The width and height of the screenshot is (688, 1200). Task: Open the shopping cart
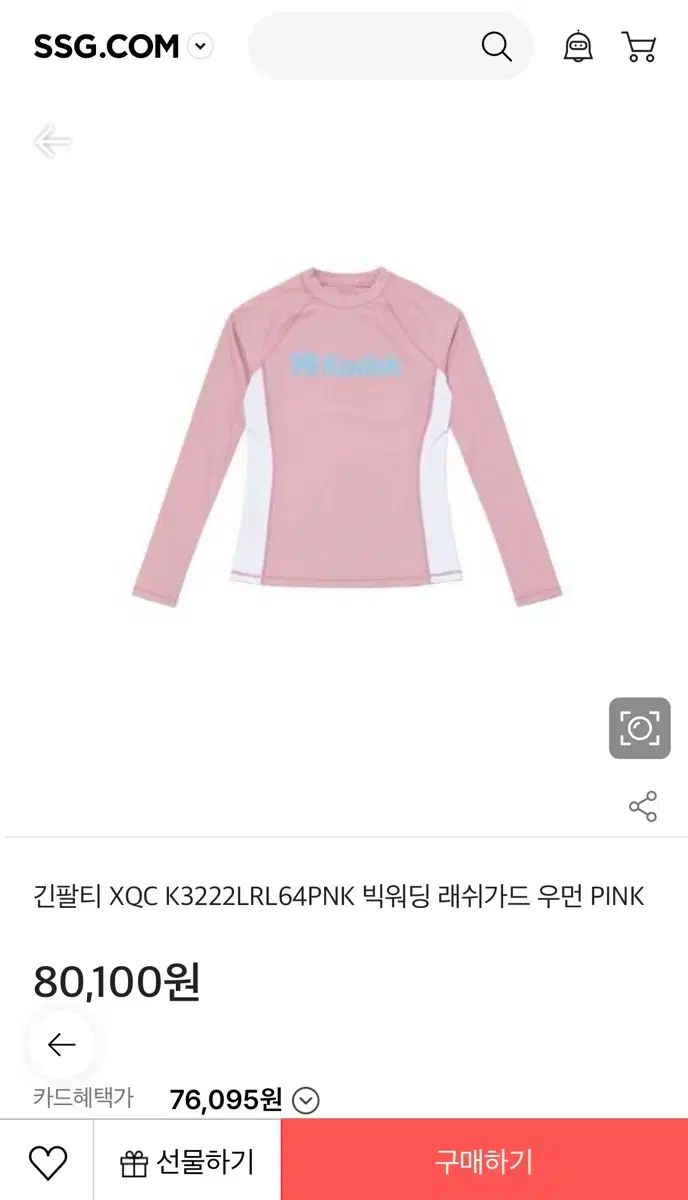tap(639, 46)
